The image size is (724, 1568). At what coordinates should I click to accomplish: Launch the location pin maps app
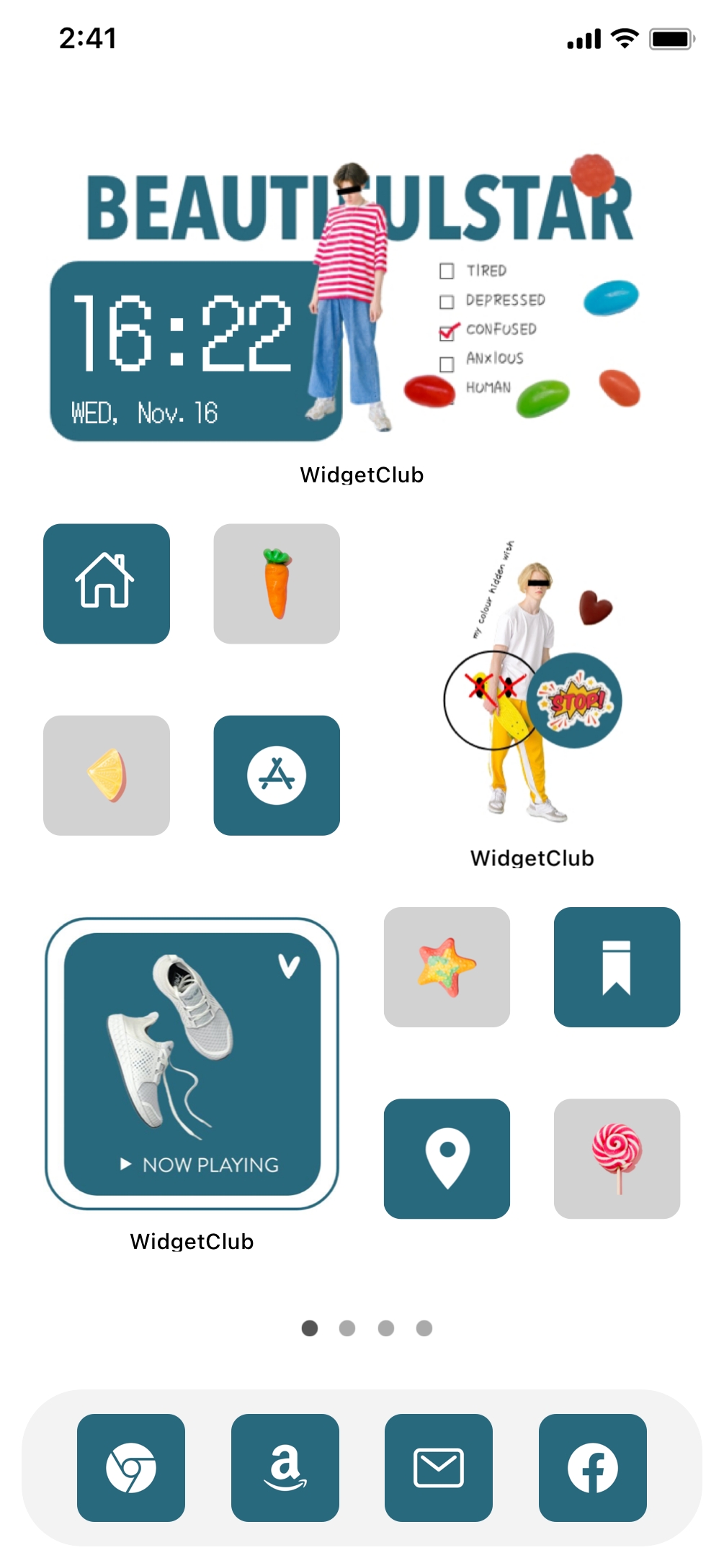tap(447, 1158)
